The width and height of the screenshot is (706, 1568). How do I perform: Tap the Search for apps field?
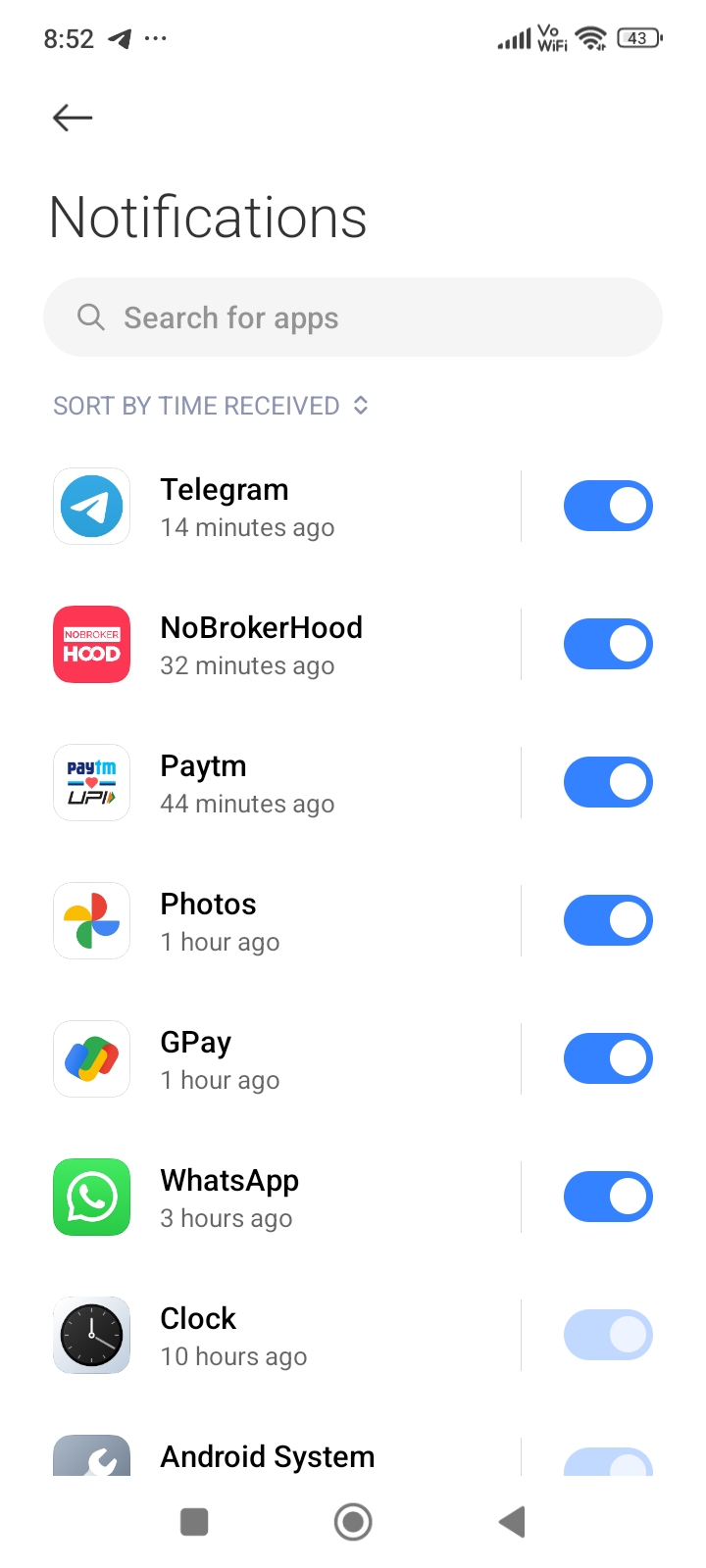pos(353,318)
